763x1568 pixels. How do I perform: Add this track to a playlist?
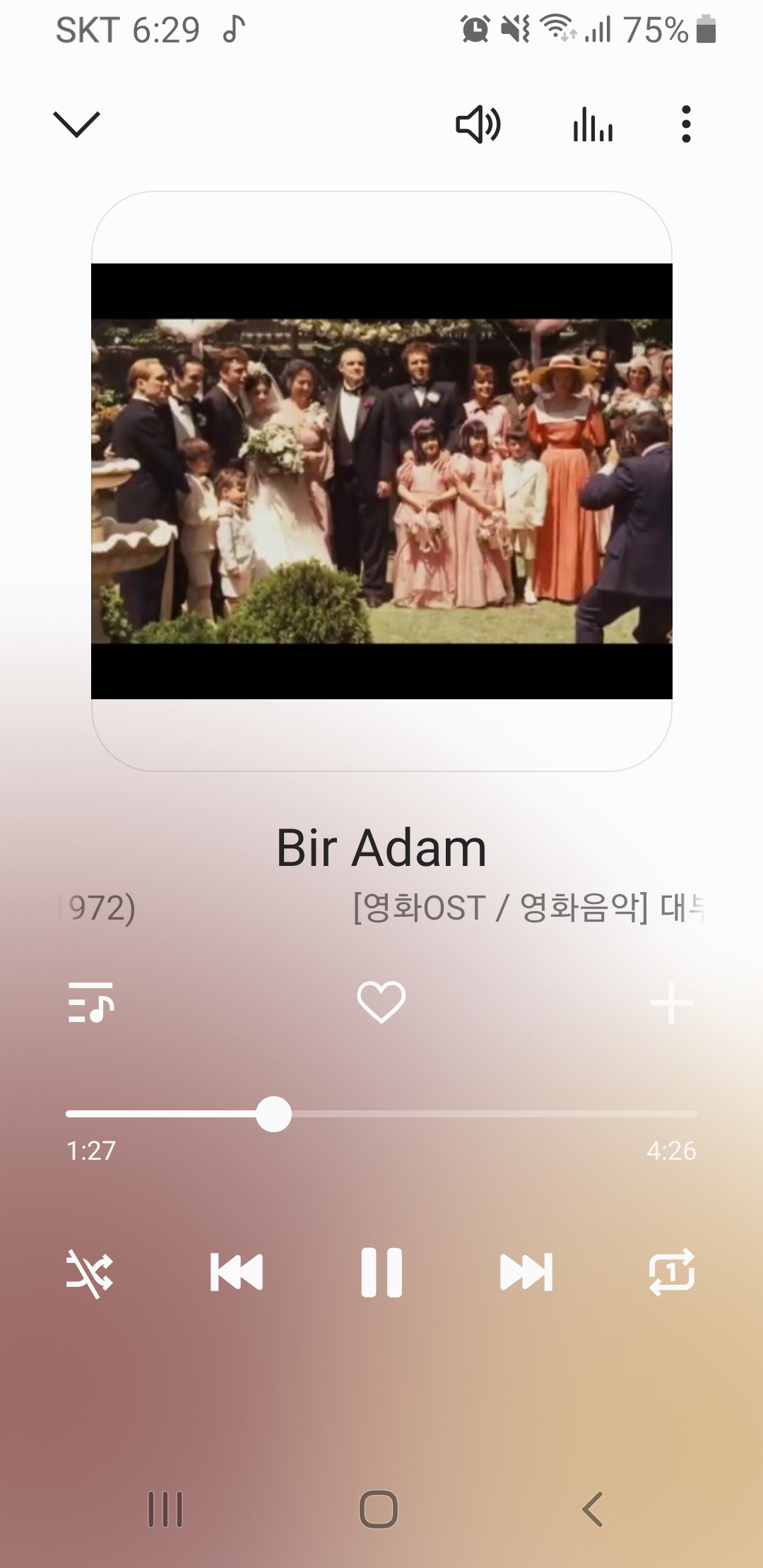point(671,1002)
